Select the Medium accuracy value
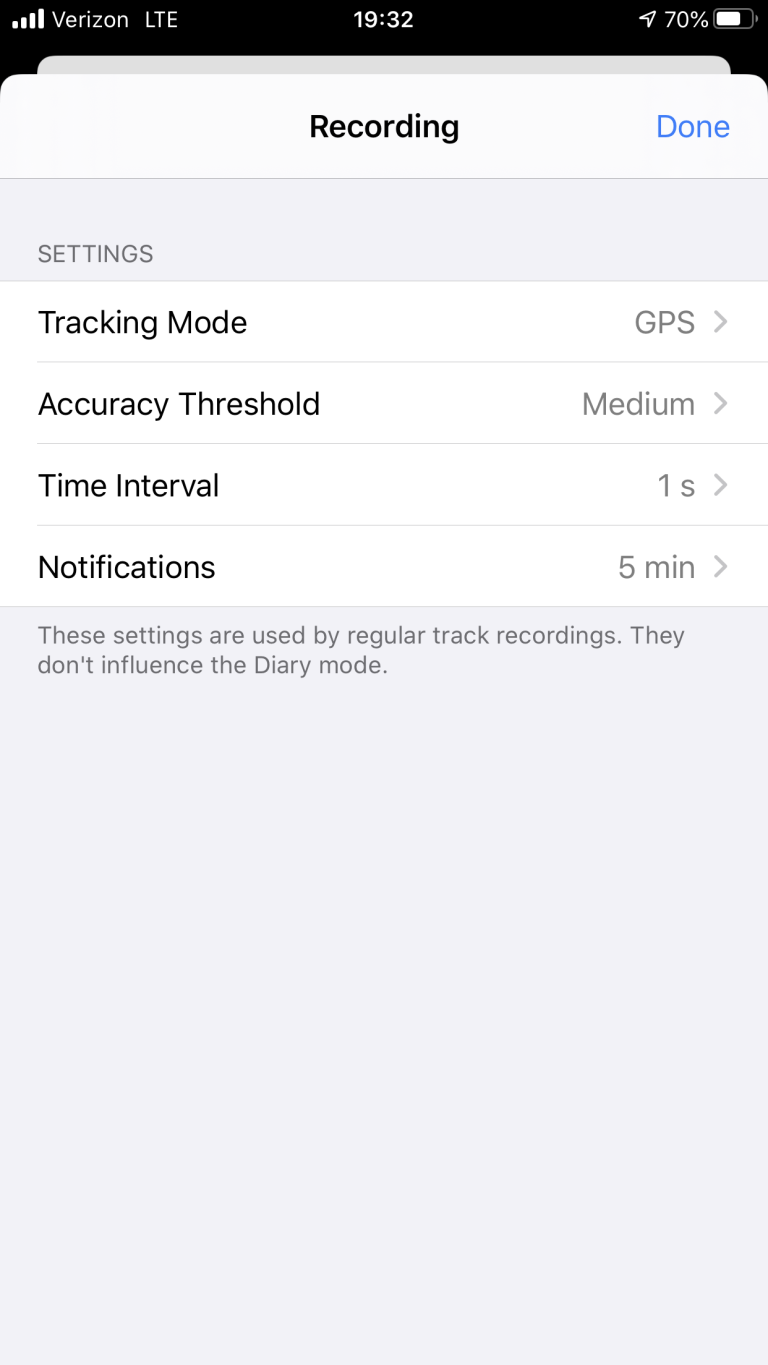 point(639,404)
